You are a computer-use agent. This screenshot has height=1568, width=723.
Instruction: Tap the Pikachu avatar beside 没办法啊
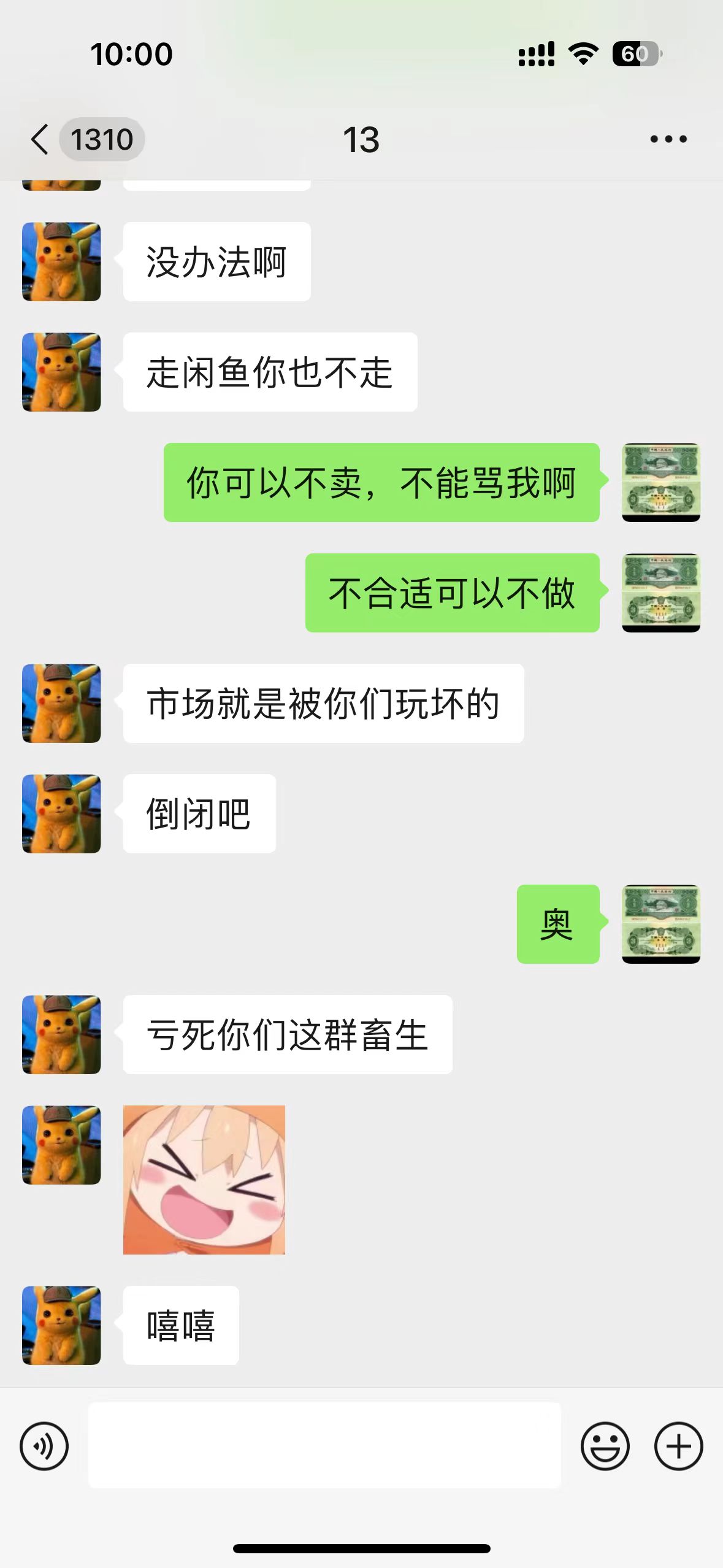(x=61, y=262)
